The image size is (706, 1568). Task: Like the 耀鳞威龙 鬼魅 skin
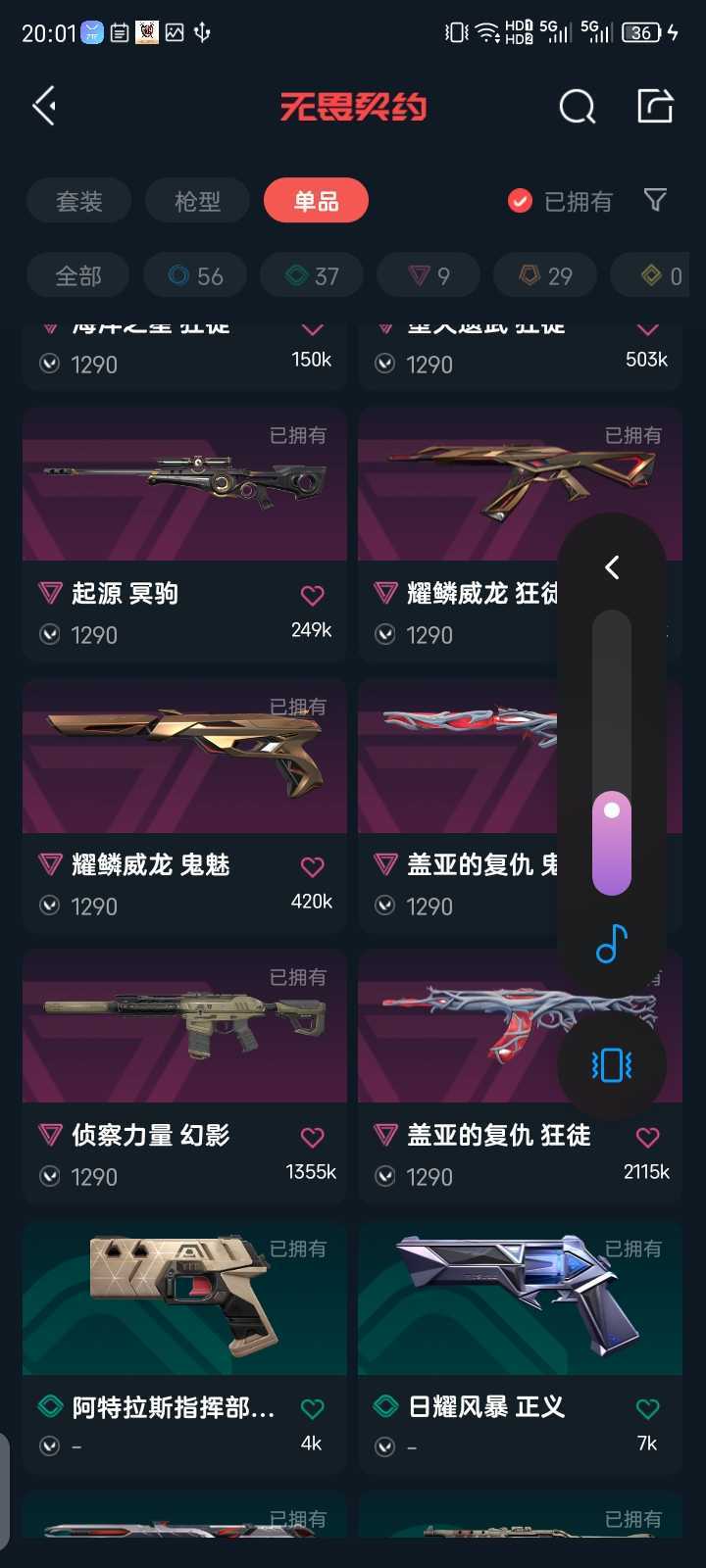(x=312, y=866)
